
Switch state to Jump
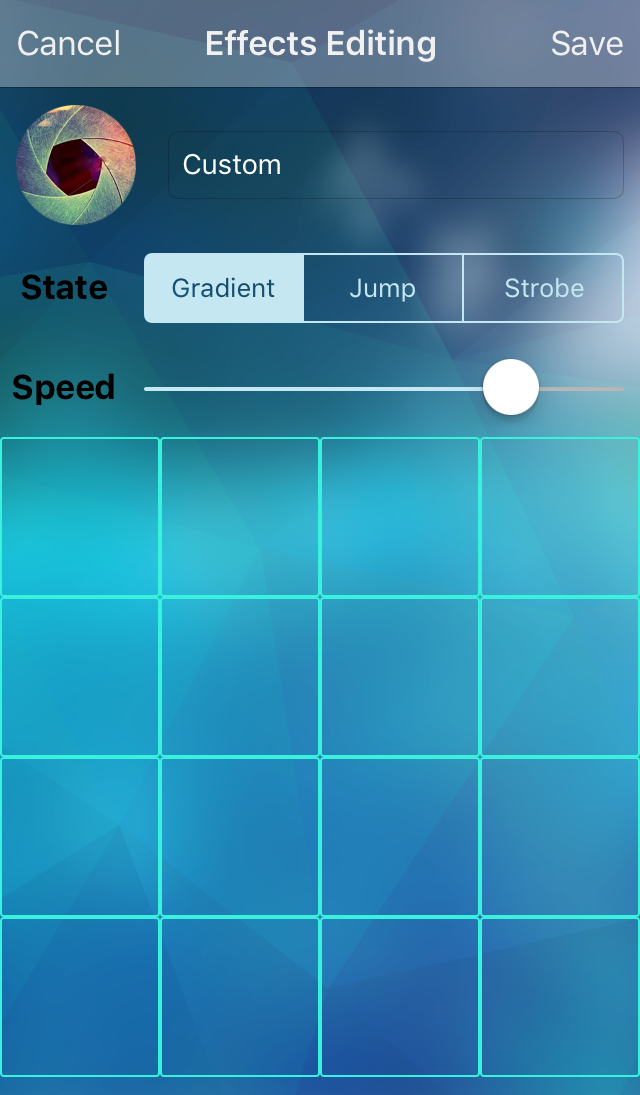383,288
